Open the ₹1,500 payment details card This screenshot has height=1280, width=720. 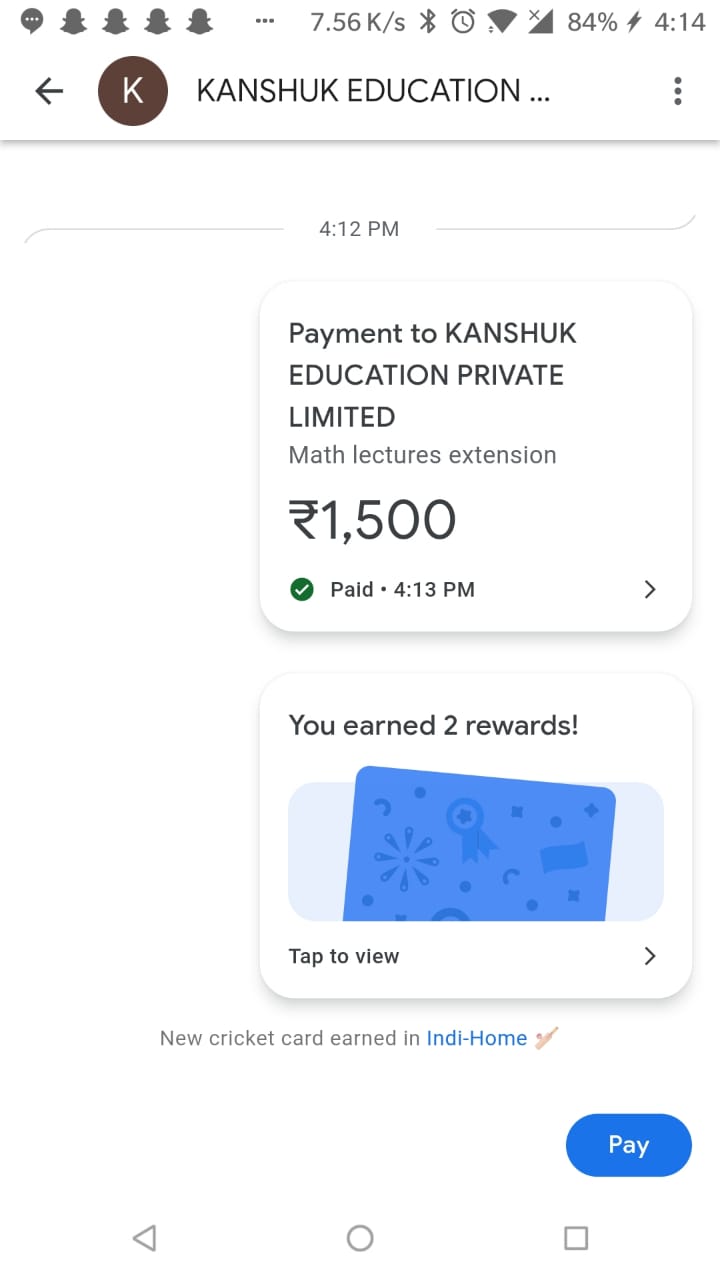[x=475, y=457]
